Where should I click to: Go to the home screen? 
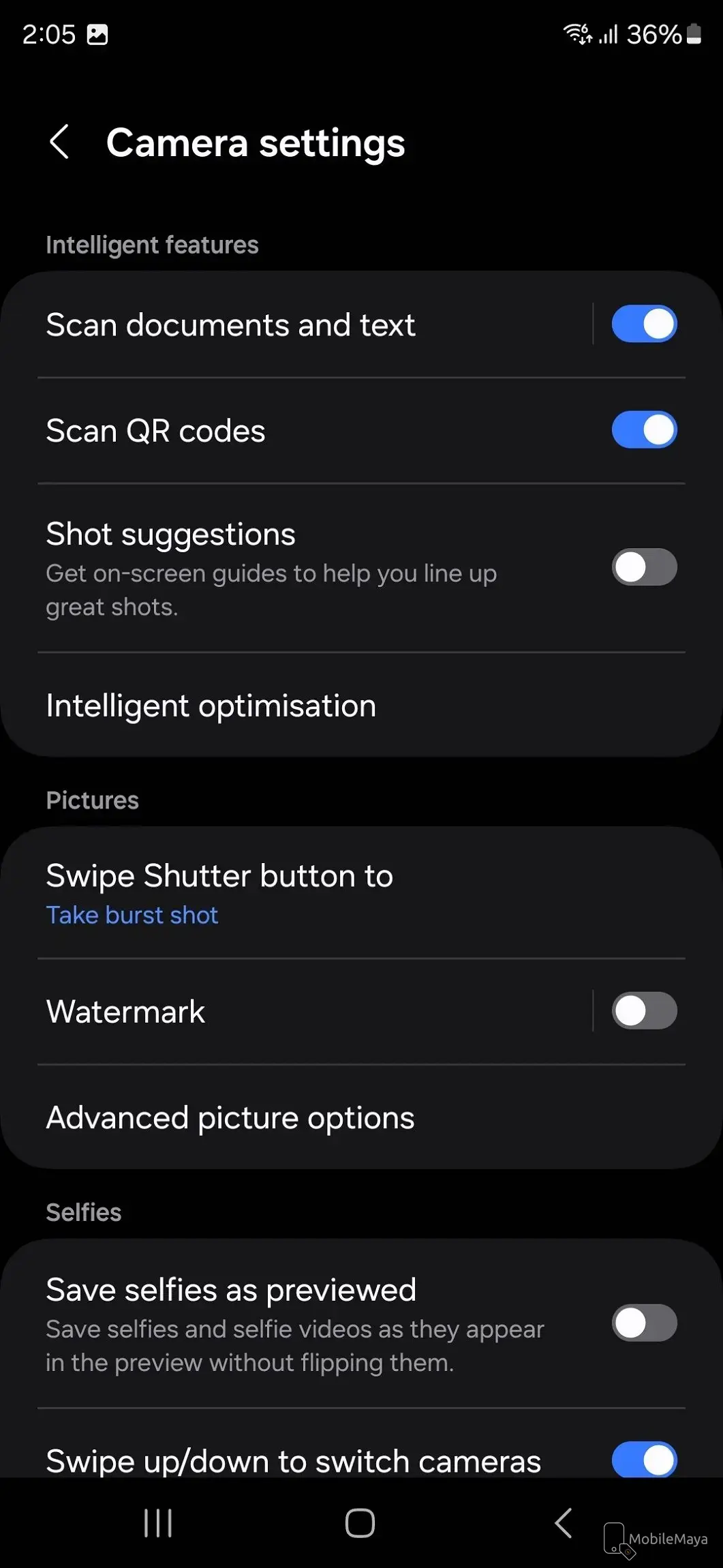tap(360, 1523)
